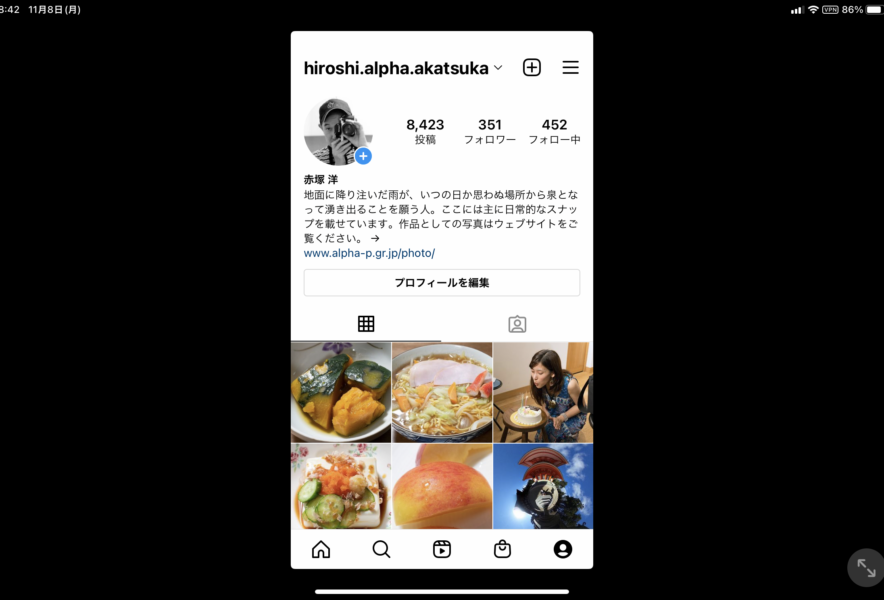Open the account switcher dropdown by username
The image size is (884, 600).
(x=403, y=68)
